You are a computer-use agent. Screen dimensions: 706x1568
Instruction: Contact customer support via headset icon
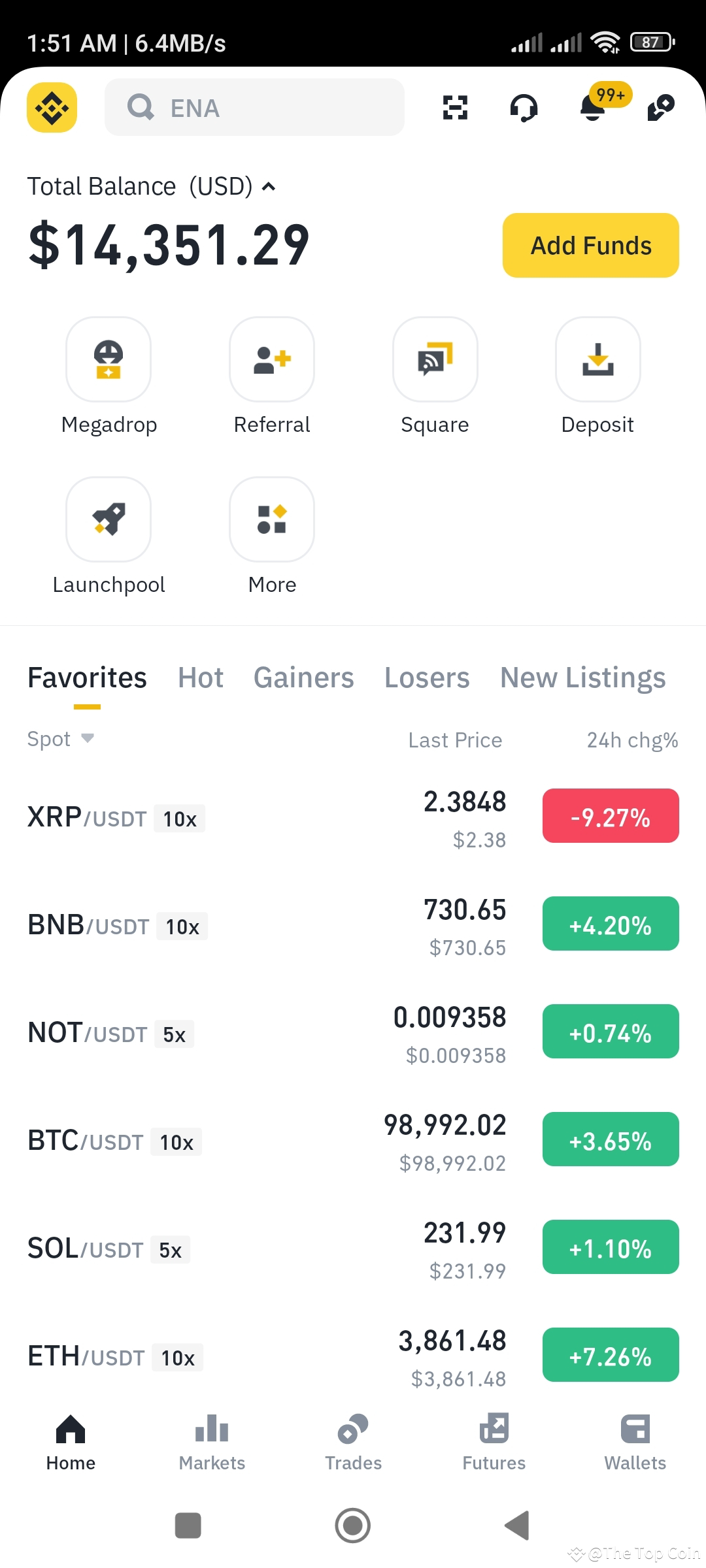524,107
